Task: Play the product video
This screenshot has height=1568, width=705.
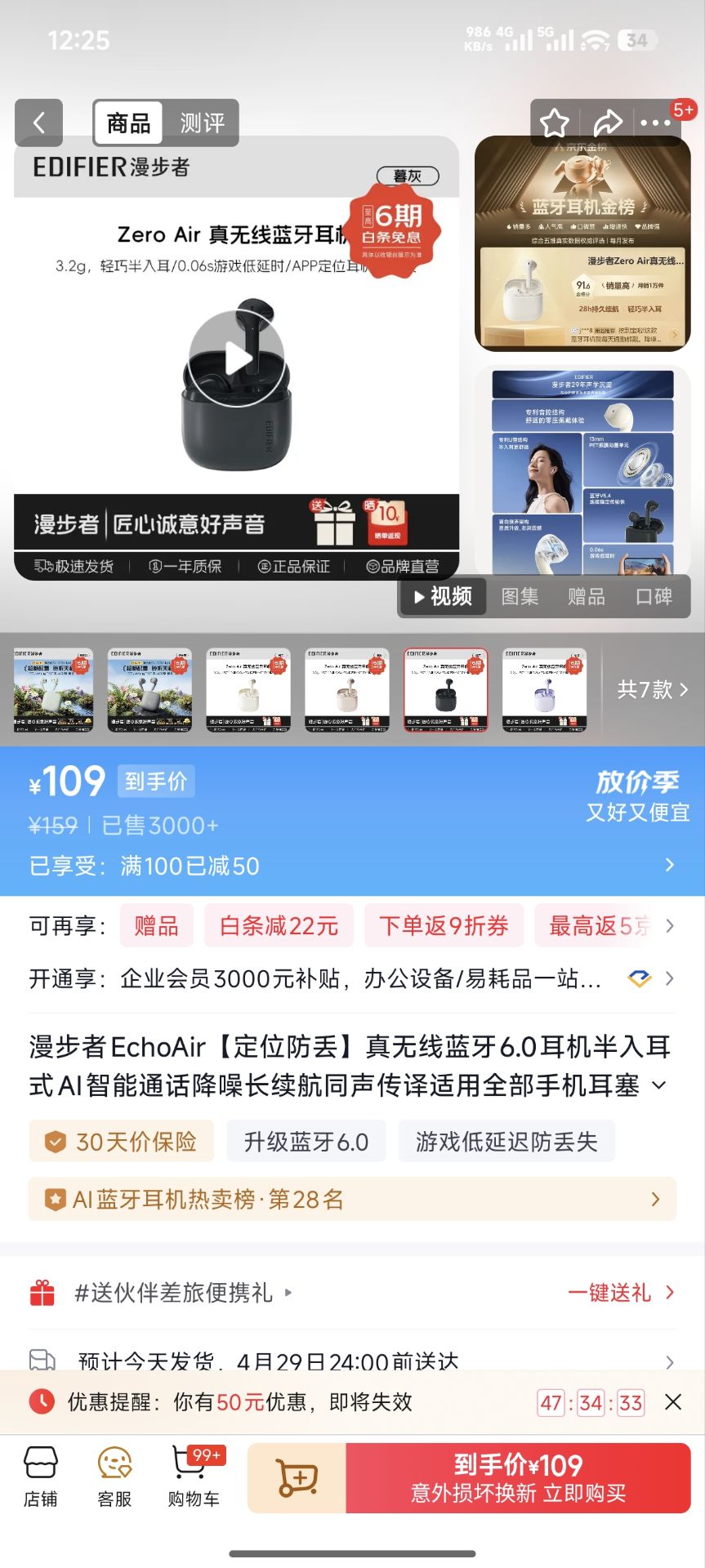Action: [237, 359]
